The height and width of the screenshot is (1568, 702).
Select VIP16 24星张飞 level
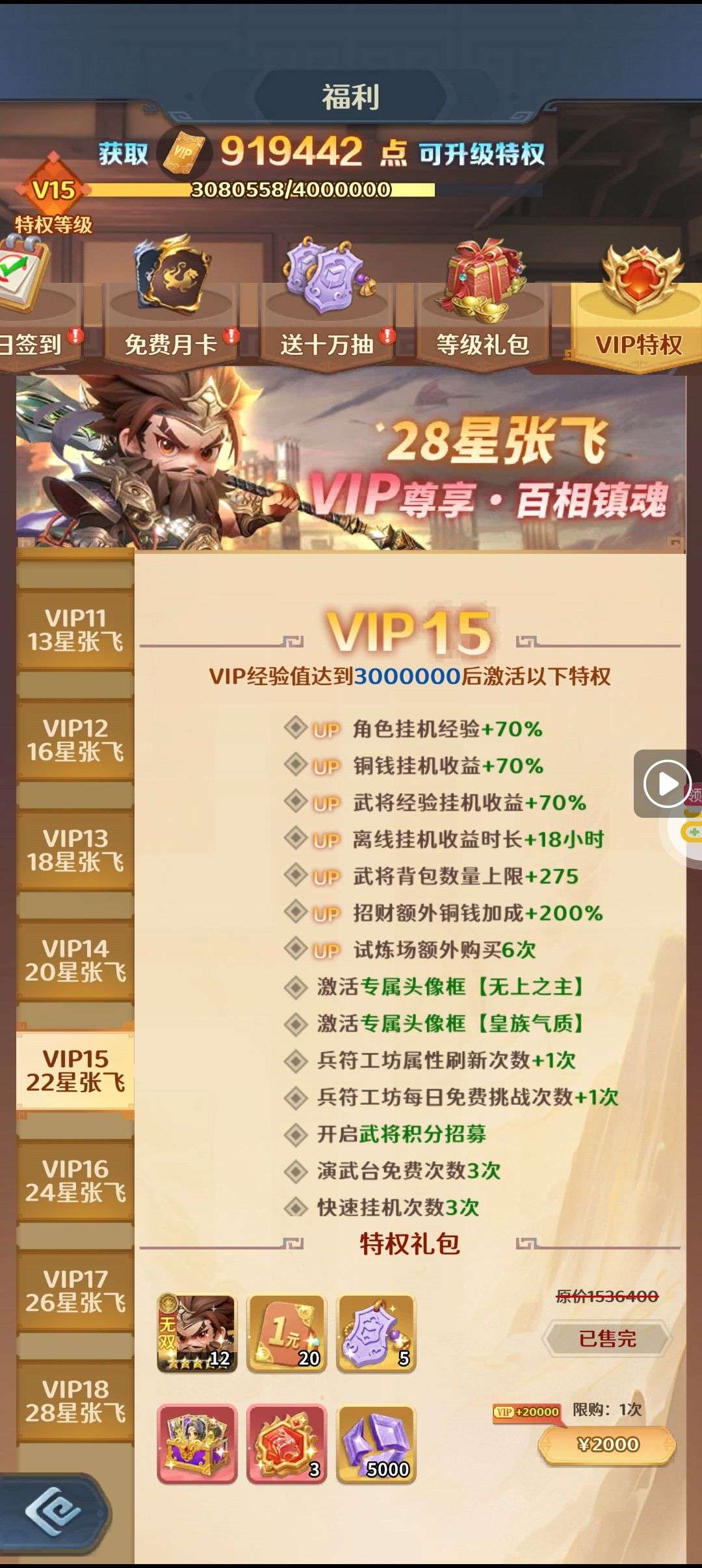75,1181
